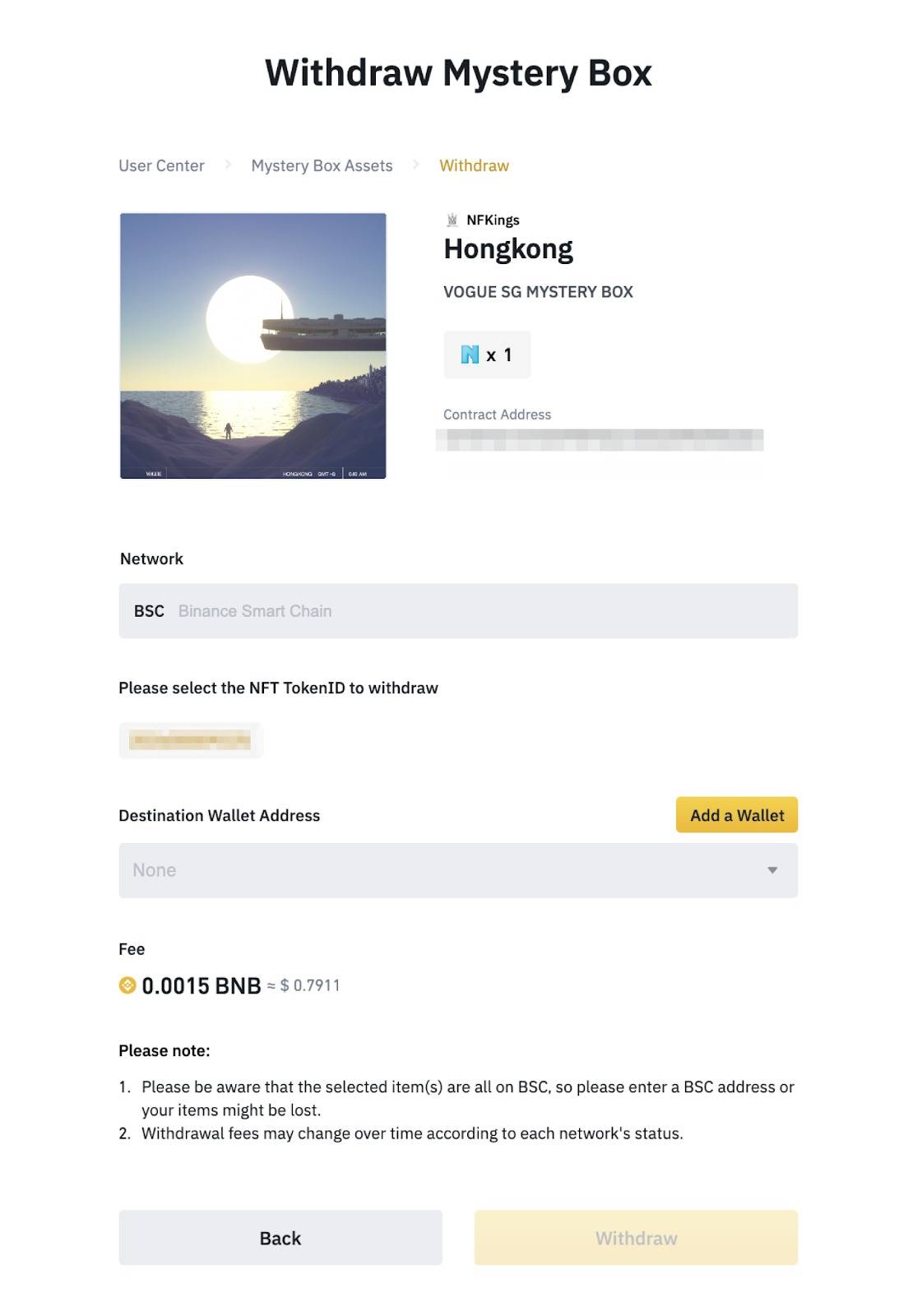Screen dimensions: 908x1316
Task: Tap the Back button
Action: click(x=280, y=1238)
